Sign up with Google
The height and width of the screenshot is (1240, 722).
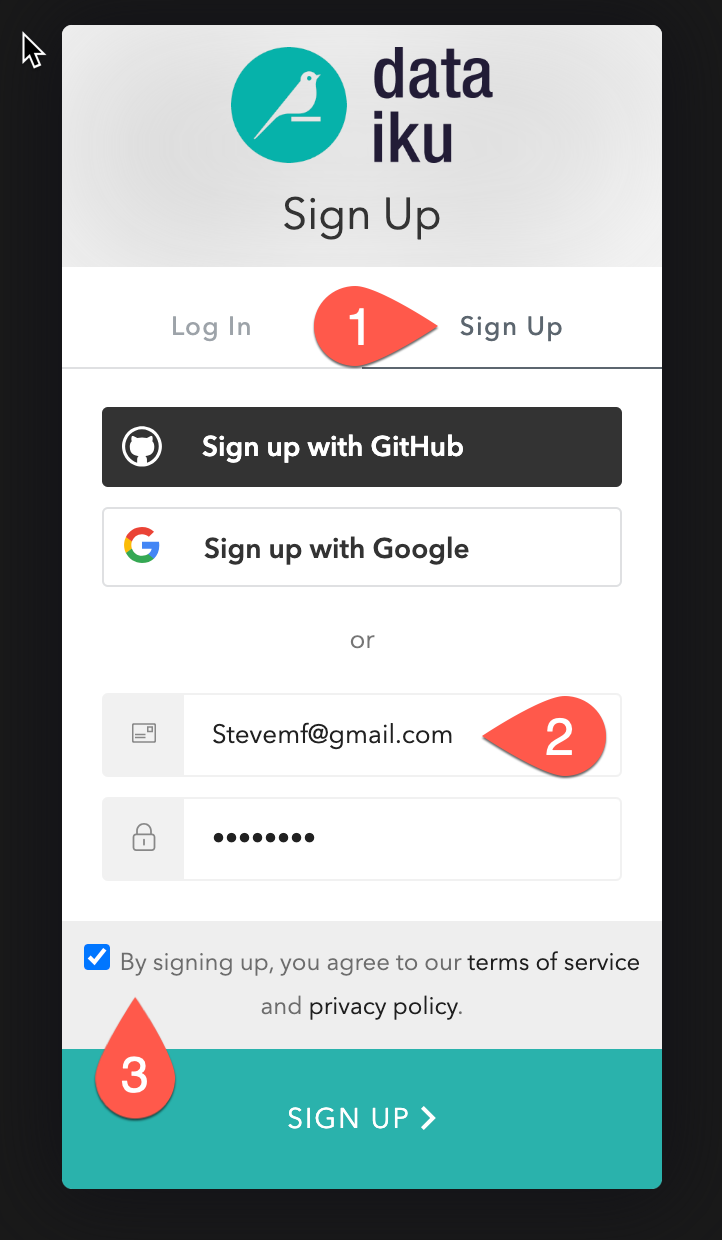361,547
